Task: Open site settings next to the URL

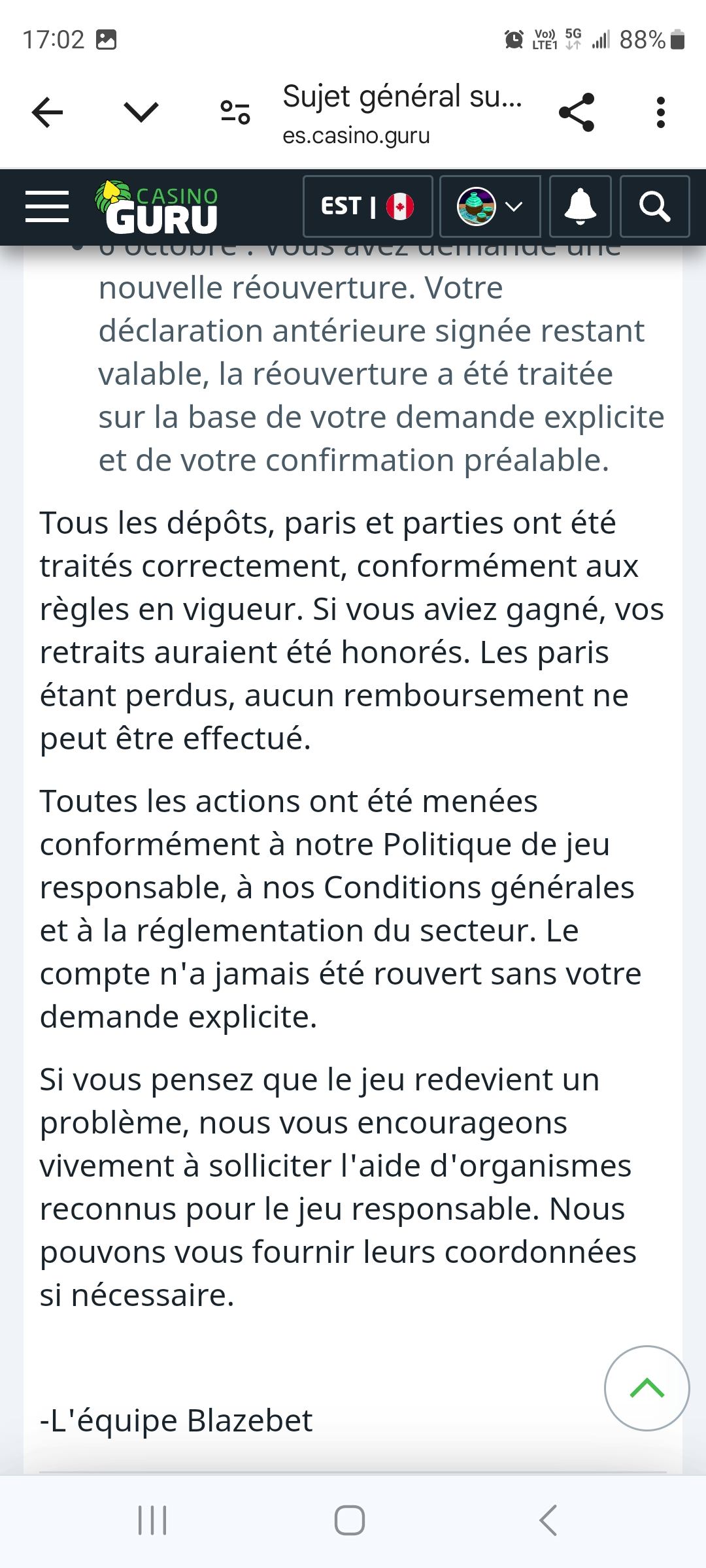Action: (x=235, y=112)
